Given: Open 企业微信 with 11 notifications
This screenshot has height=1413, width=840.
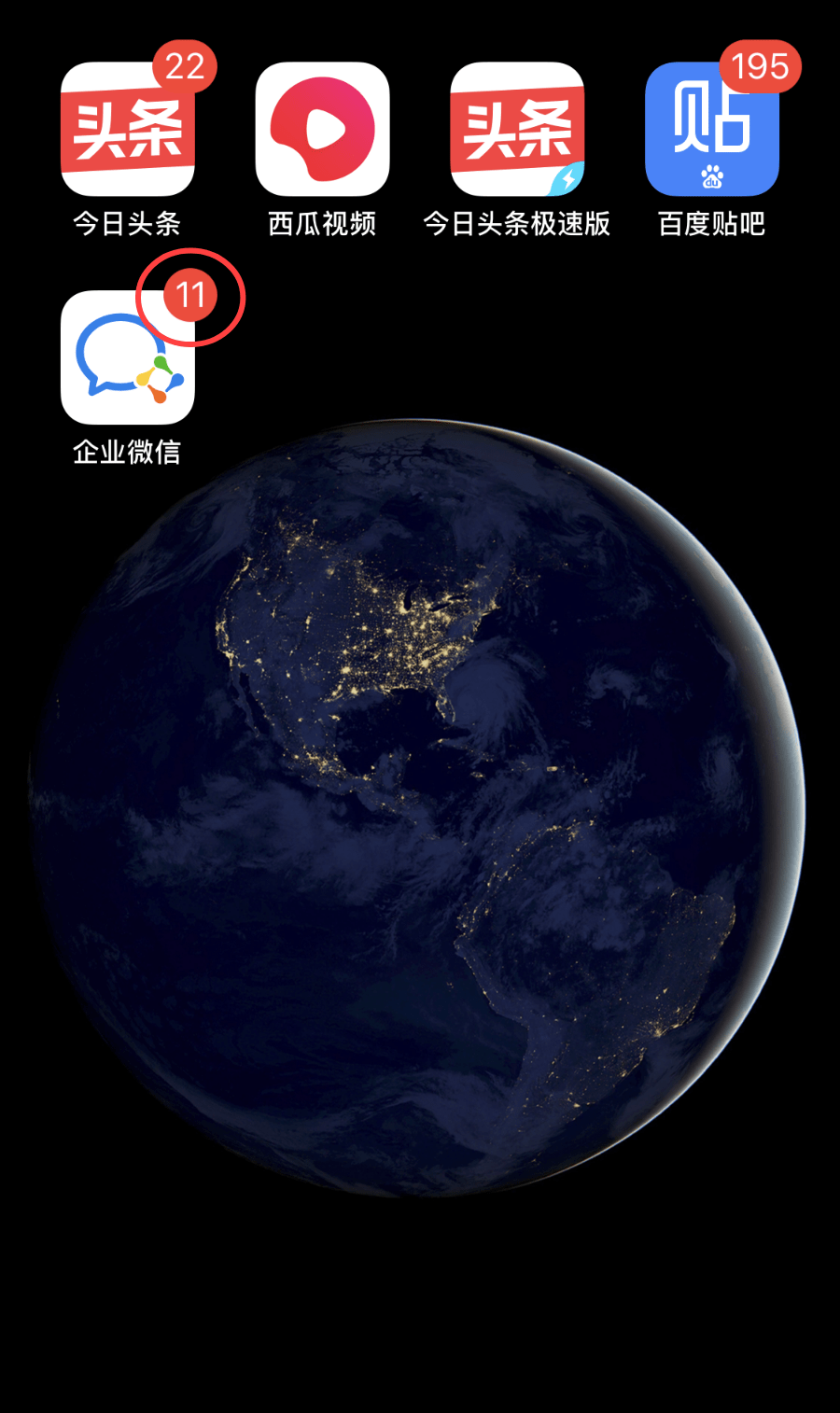Looking at the screenshot, I should (x=128, y=357).
